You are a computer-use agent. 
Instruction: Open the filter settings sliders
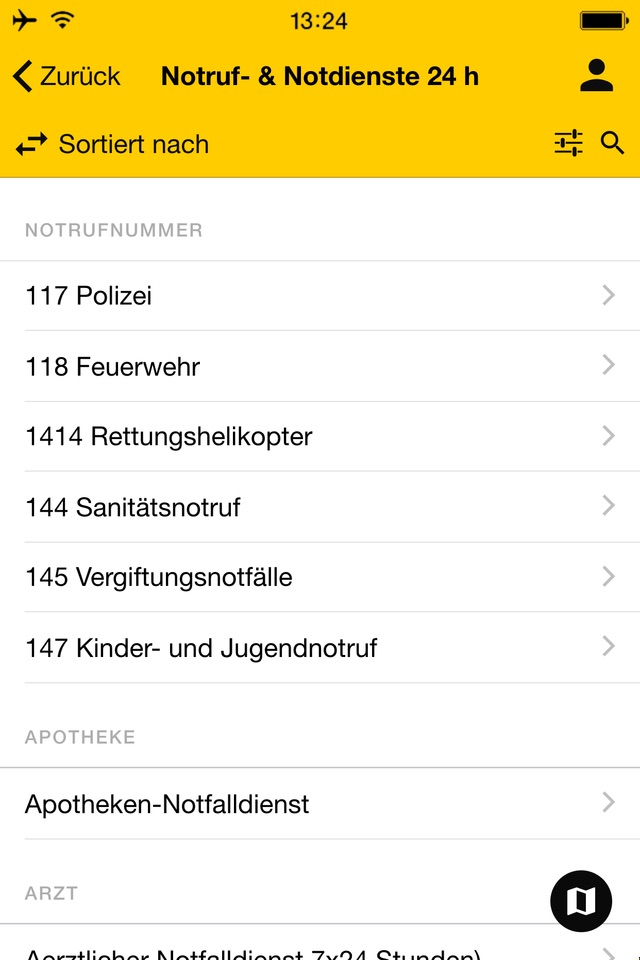click(x=568, y=144)
